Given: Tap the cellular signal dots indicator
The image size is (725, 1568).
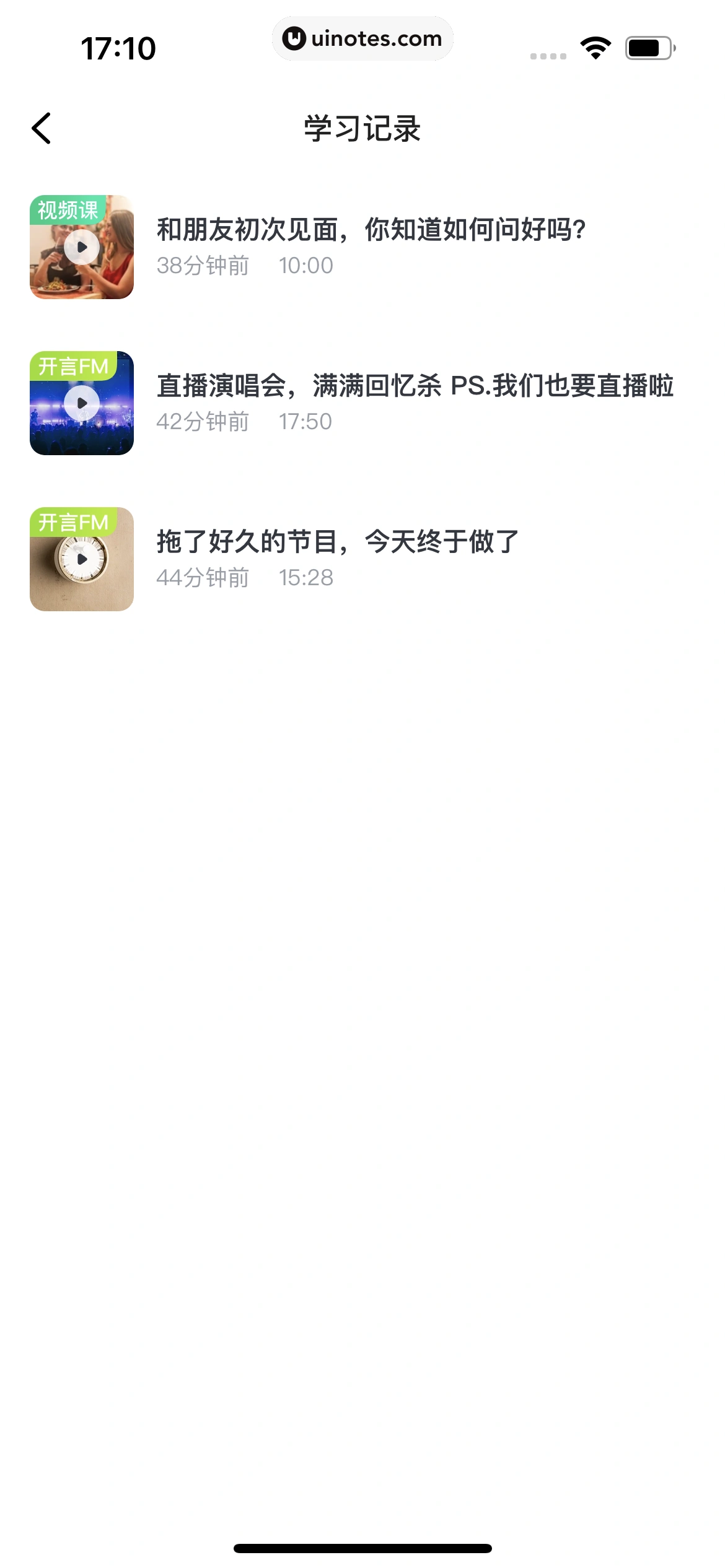Looking at the screenshot, I should tap(548, 54).
